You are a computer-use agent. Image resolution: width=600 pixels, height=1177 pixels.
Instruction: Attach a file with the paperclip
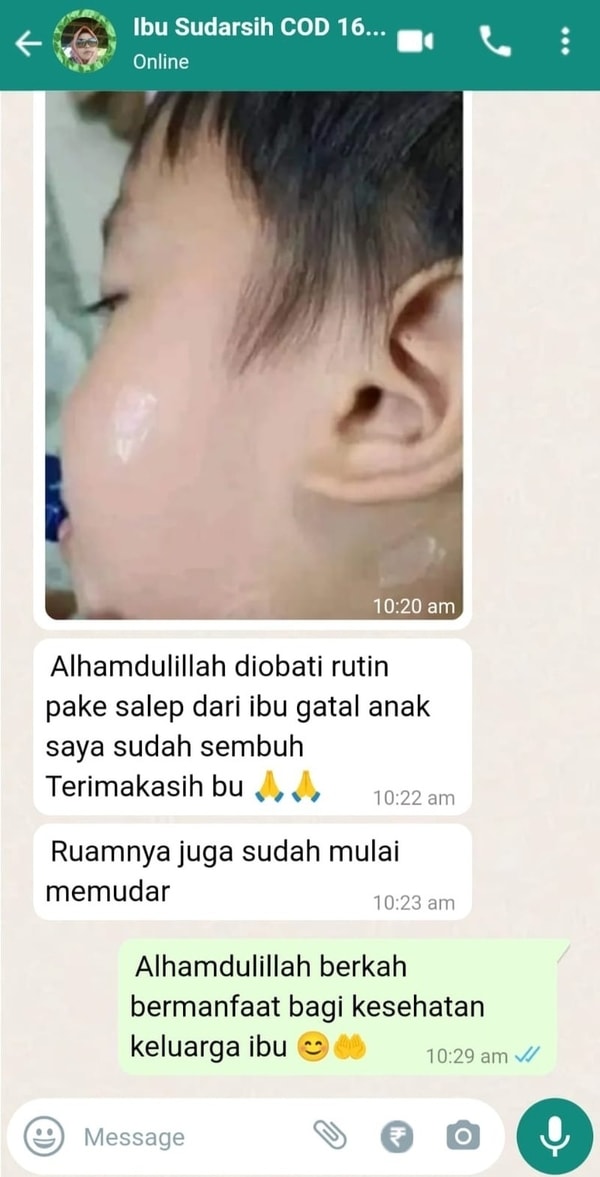pyautogui.click(x=329, y=1136)
